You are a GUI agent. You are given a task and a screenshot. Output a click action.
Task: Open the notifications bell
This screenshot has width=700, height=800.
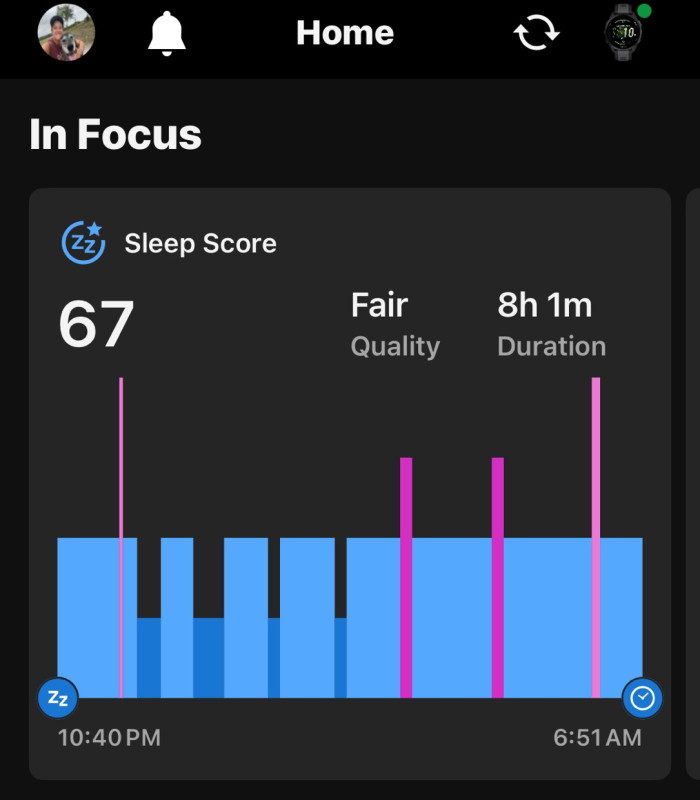[168, 34]
